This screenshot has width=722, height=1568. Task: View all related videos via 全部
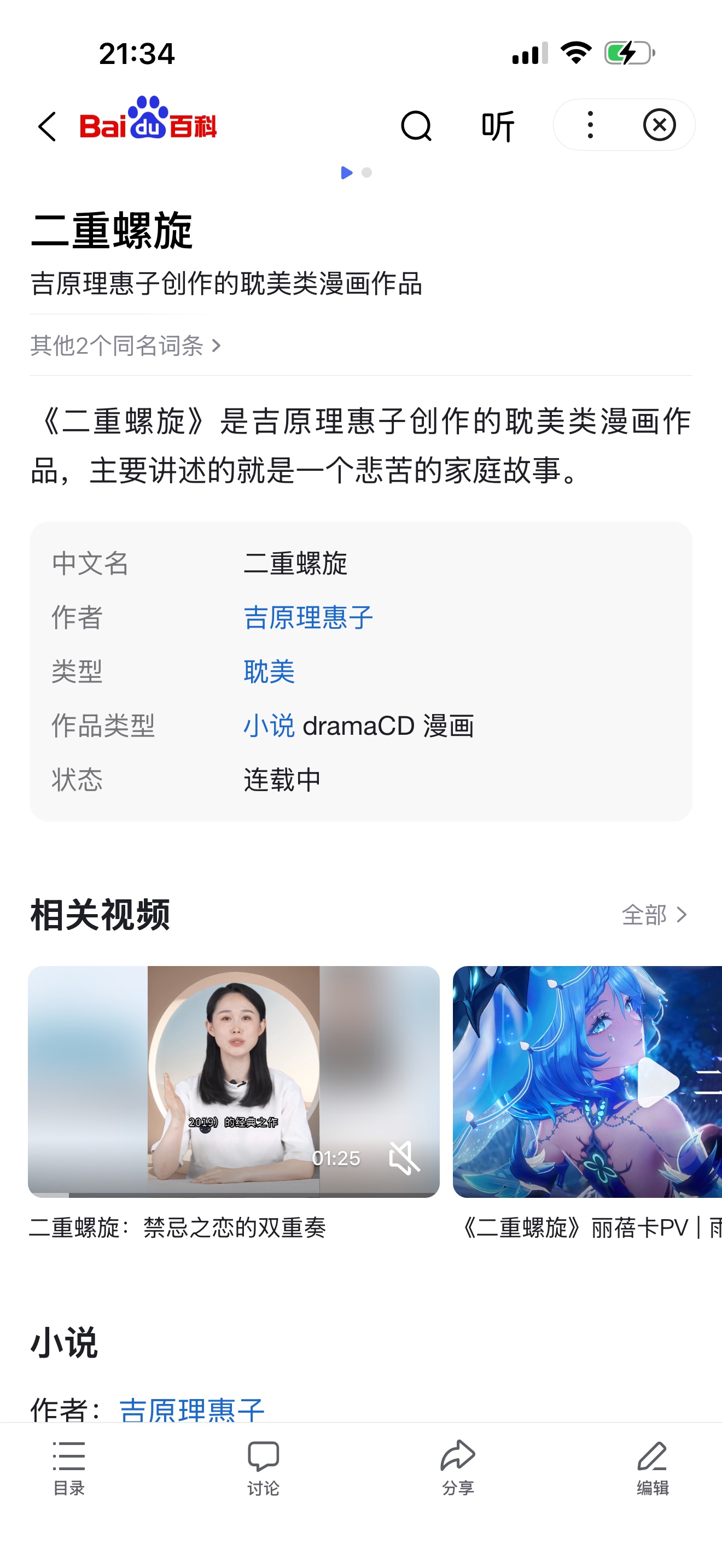coord(654,915)
